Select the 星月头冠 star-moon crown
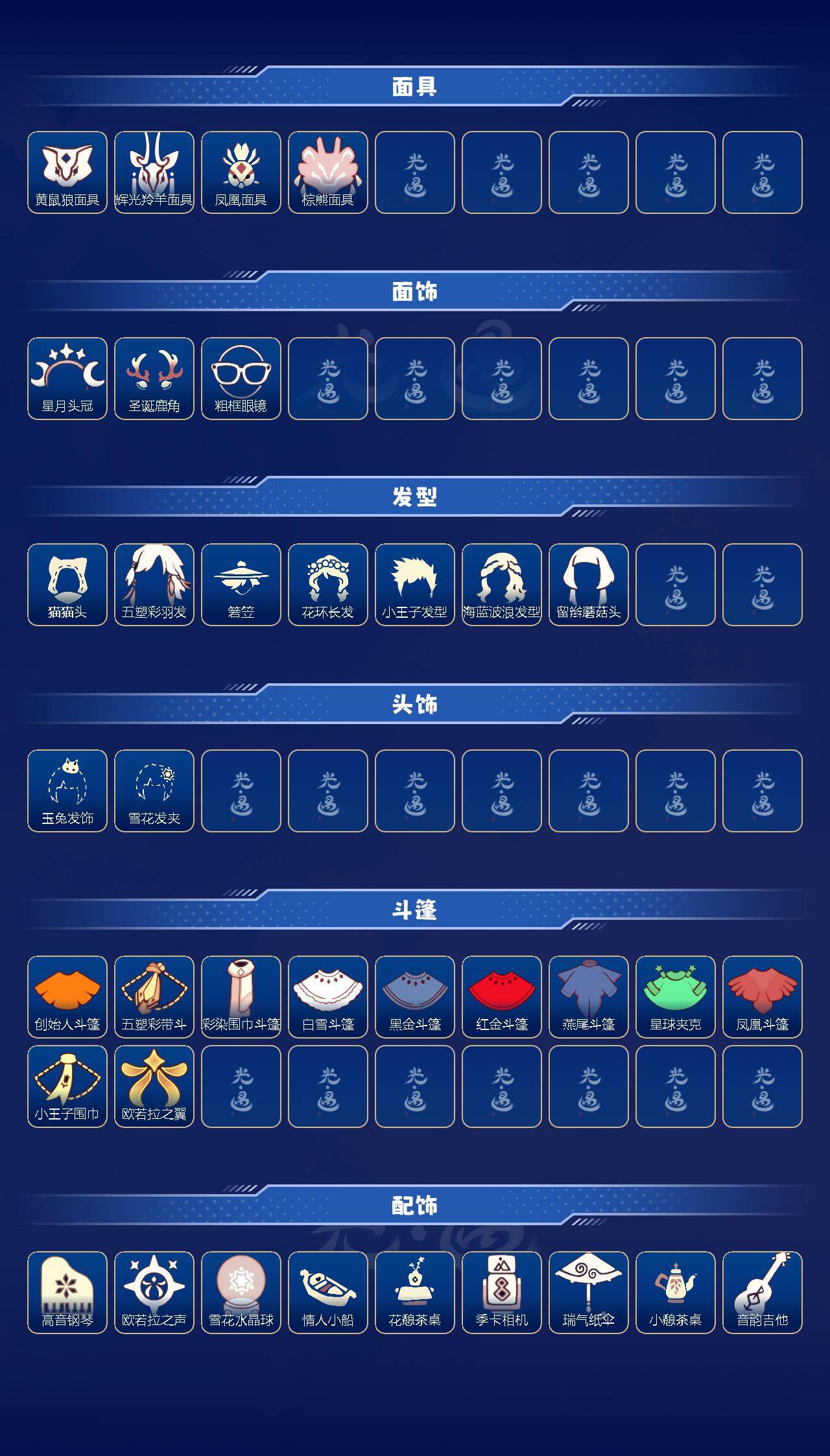 [66, 376]
